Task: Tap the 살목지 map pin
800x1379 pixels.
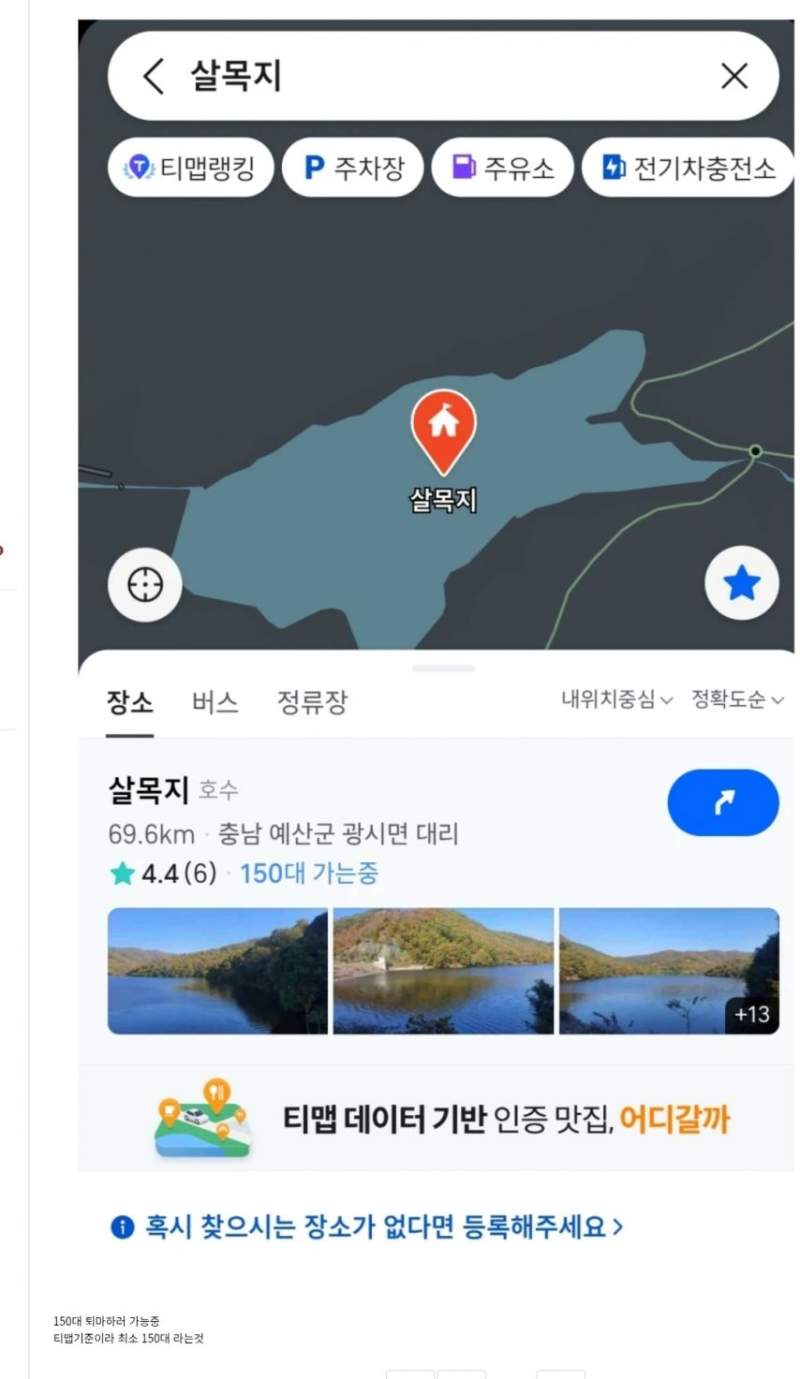Action: click(443, 430)
